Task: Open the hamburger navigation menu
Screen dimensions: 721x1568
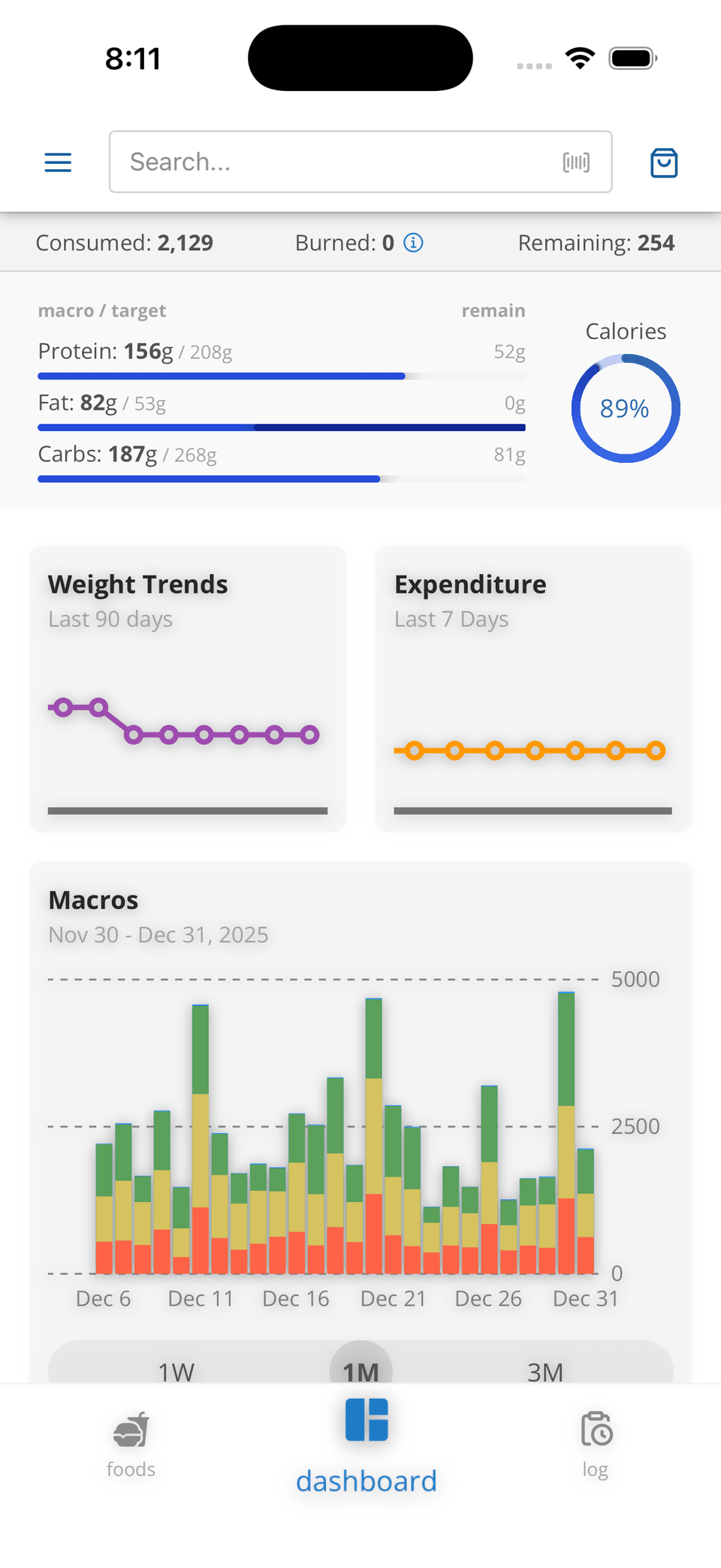Action: pos(58,162)
